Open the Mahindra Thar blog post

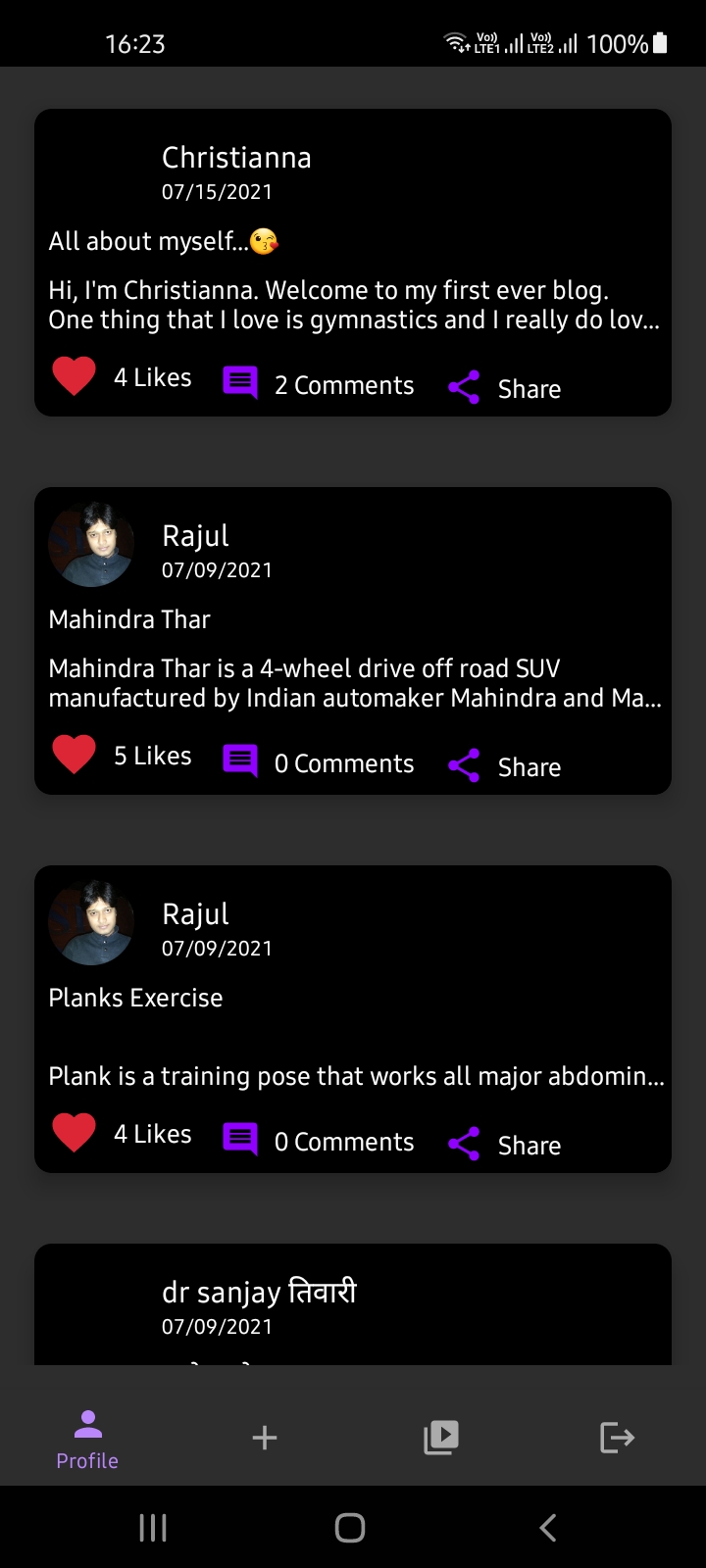[353, 682]
